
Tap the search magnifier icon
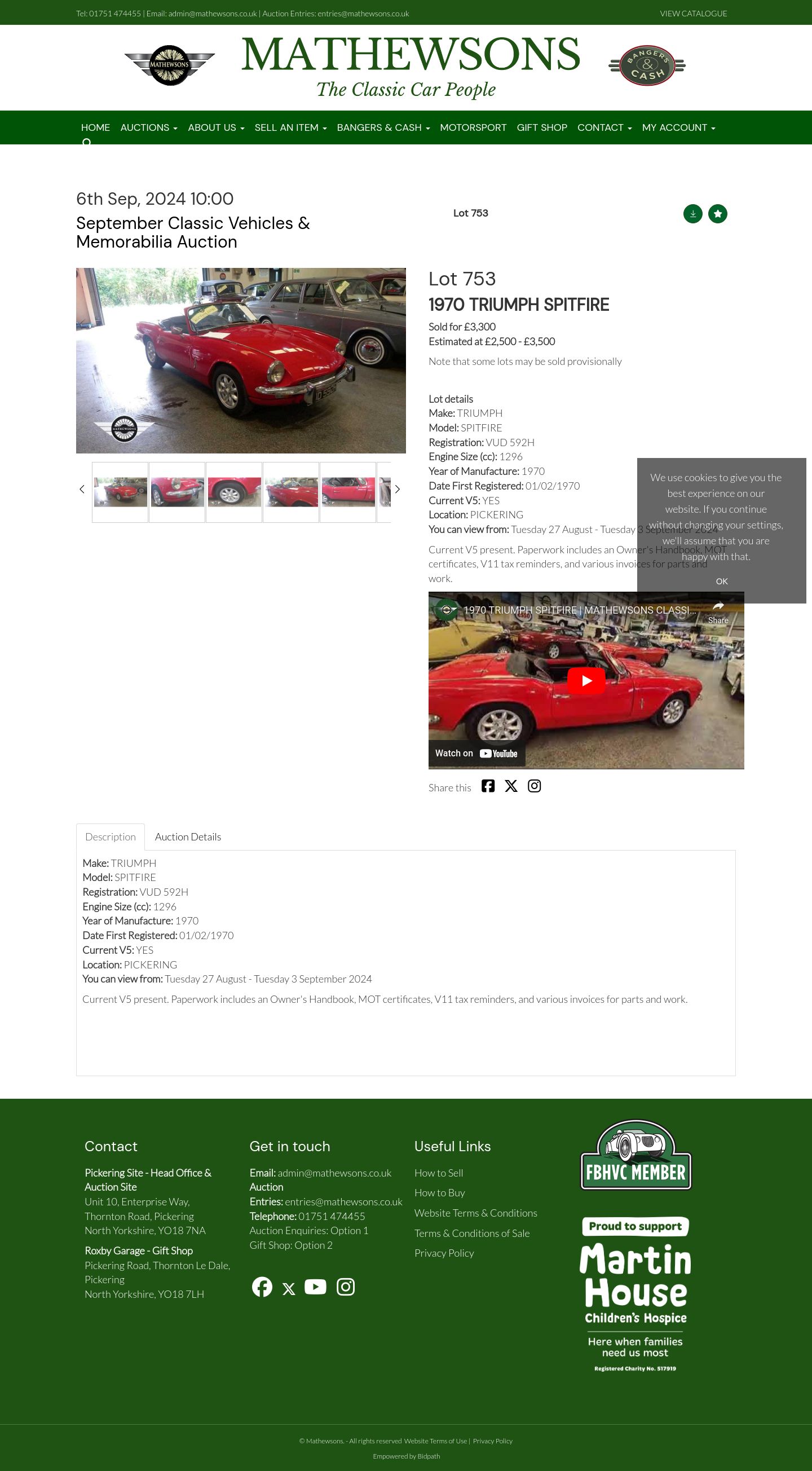[x=87, y=142]
